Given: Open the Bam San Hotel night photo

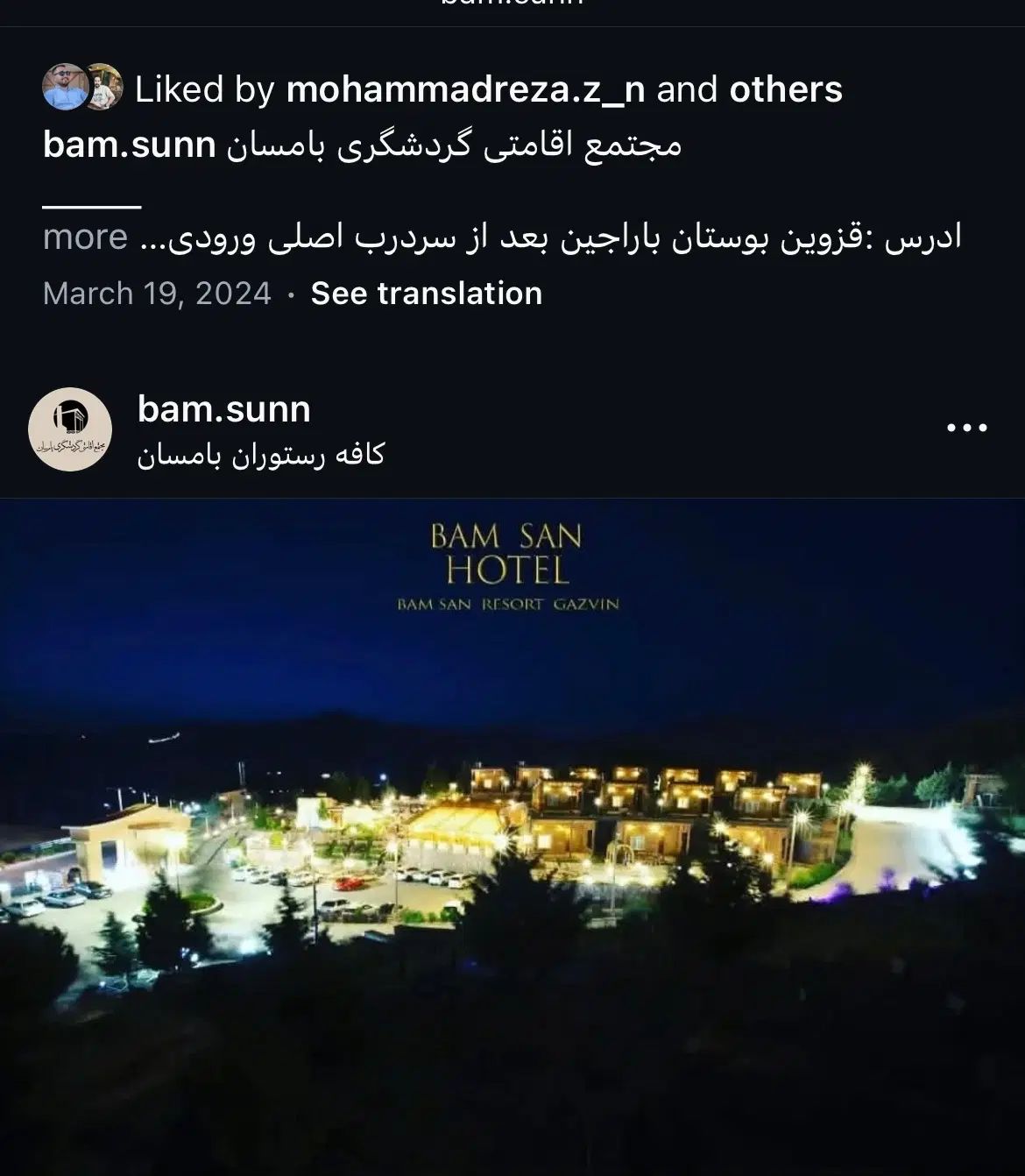Looking at the screenshot, I should [512, 832].
